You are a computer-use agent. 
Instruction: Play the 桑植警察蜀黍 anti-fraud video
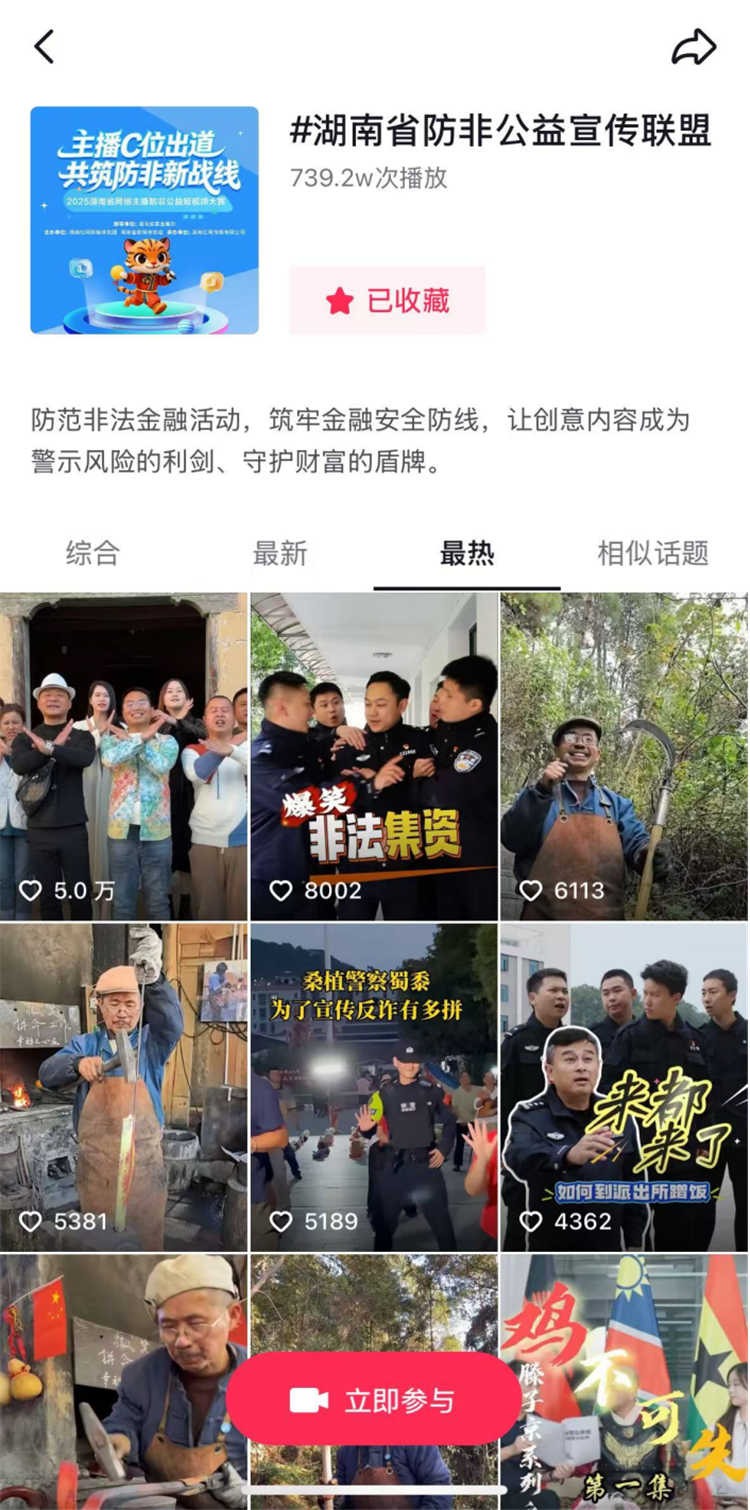[x=374, y=1086]
